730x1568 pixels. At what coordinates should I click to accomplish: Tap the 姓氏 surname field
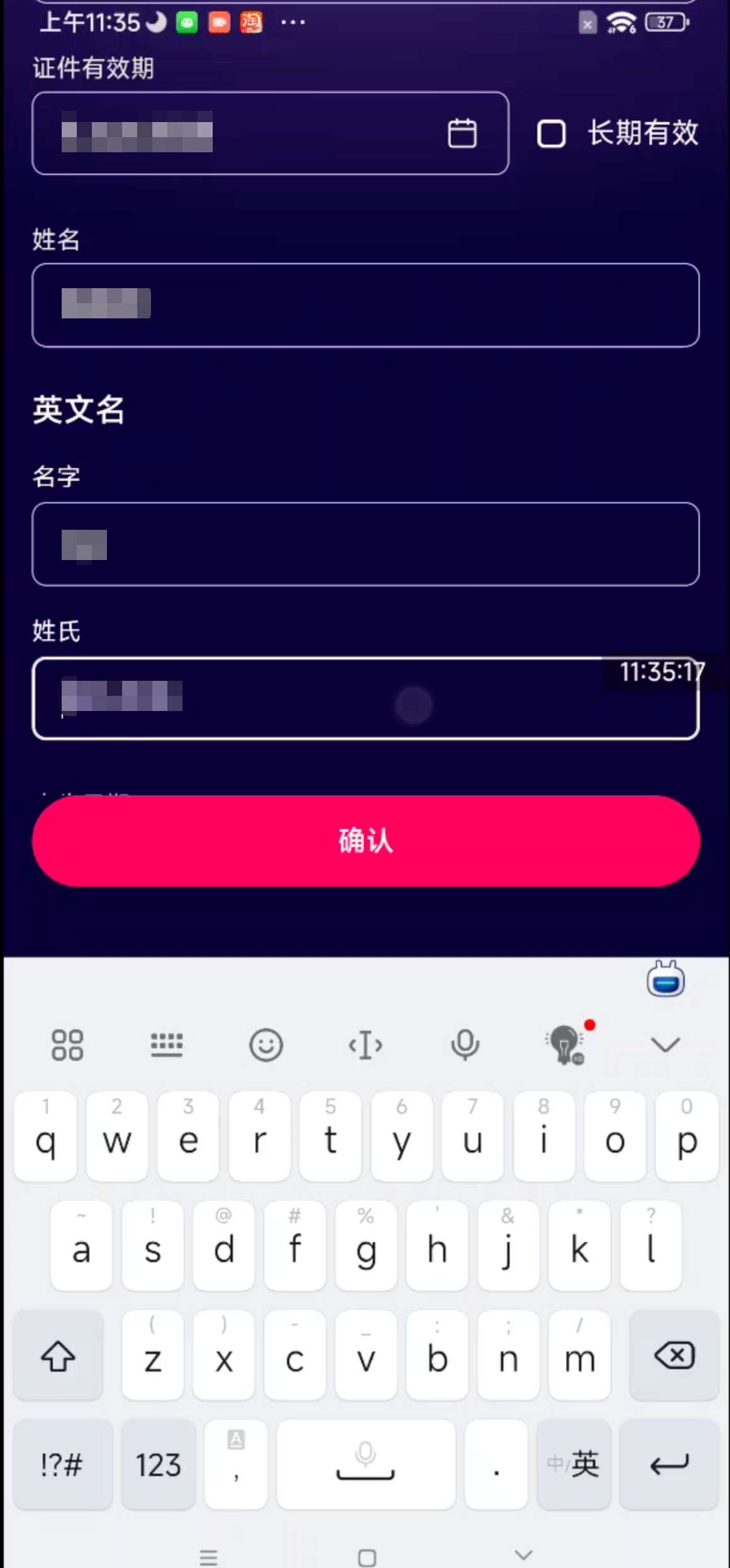click(365, 698)
